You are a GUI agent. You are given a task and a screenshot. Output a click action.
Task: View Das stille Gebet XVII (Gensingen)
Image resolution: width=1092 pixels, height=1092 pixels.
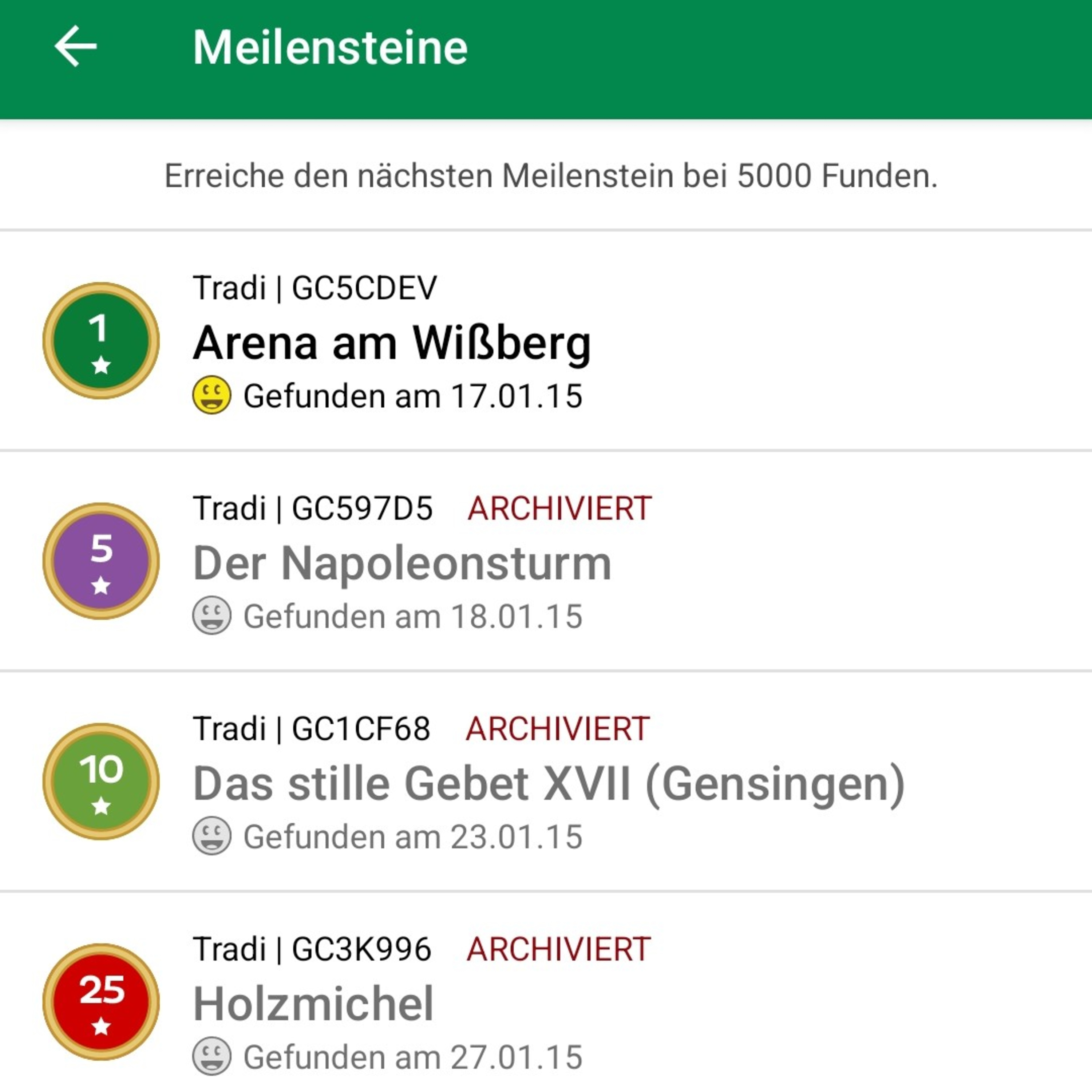pyautogui.click(x=548, y=783)
